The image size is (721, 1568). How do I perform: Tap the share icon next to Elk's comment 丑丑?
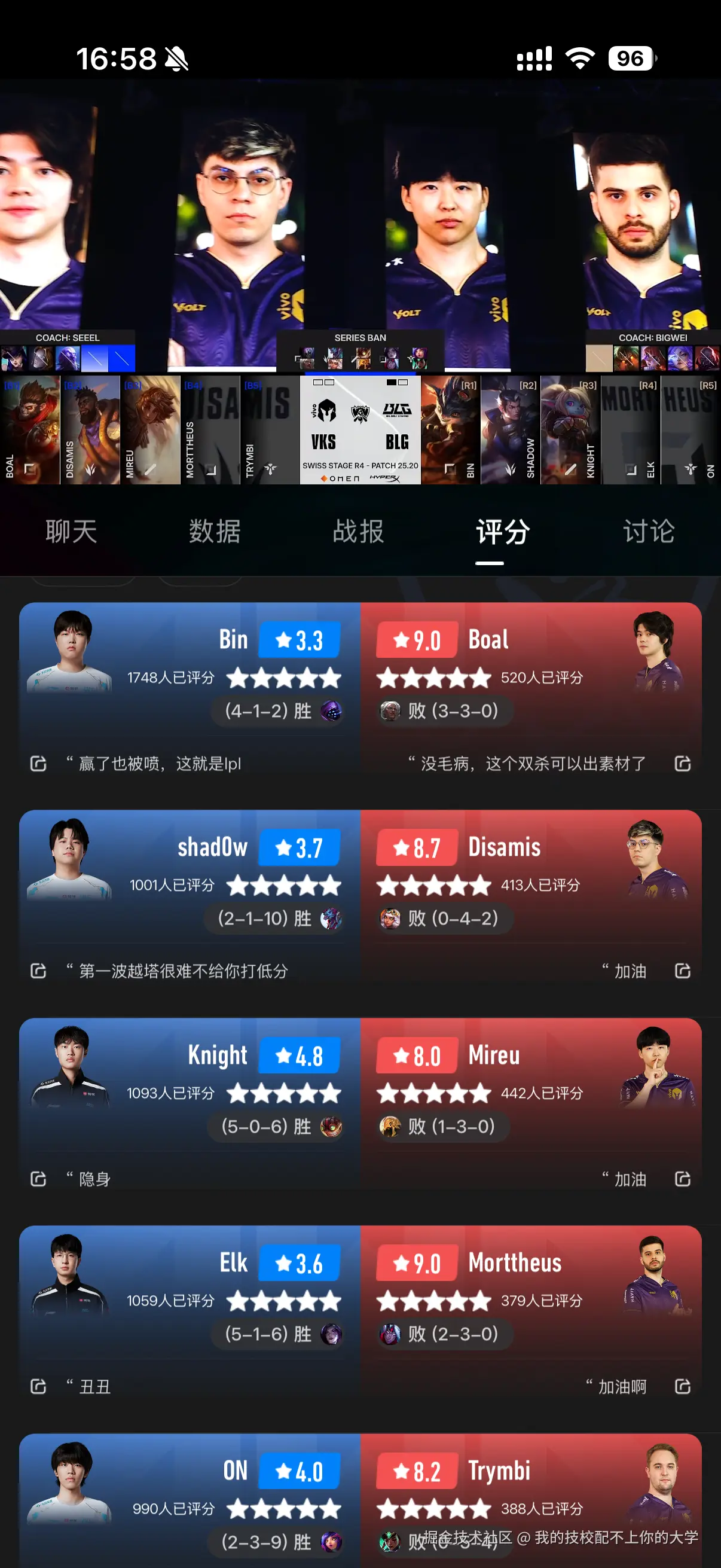click(38, 1387)
